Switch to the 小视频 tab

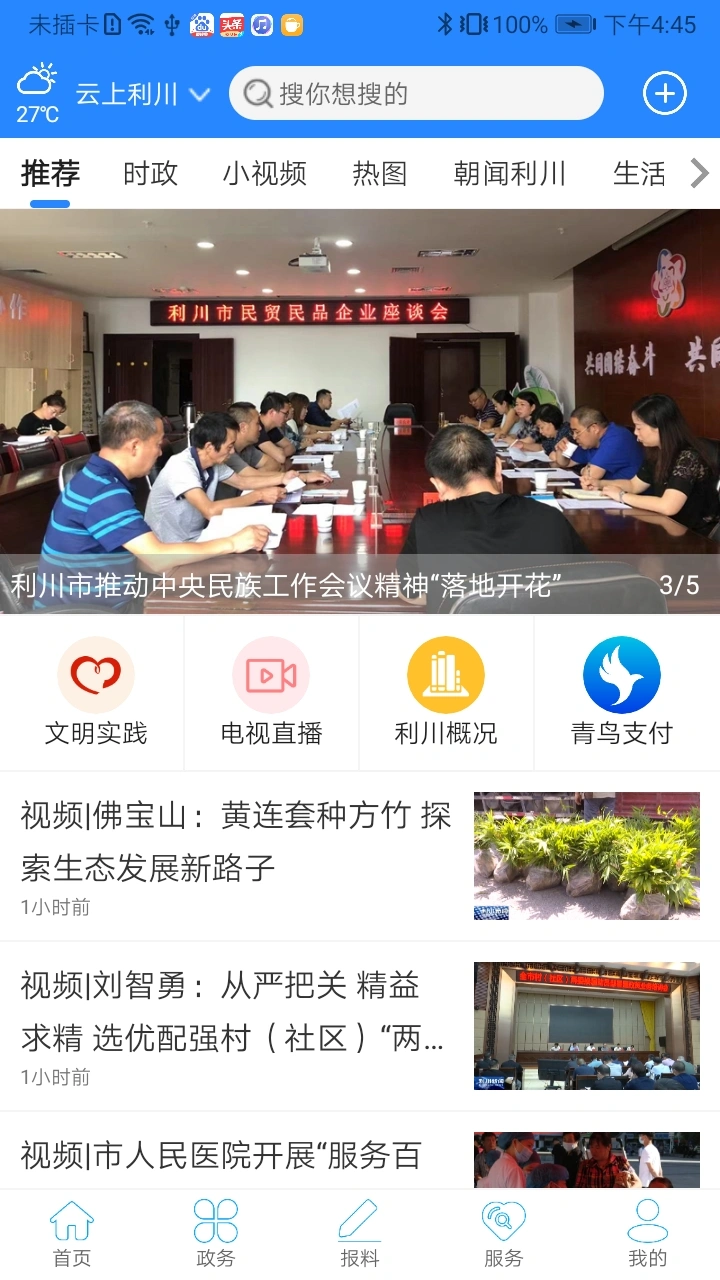(263, 173)
